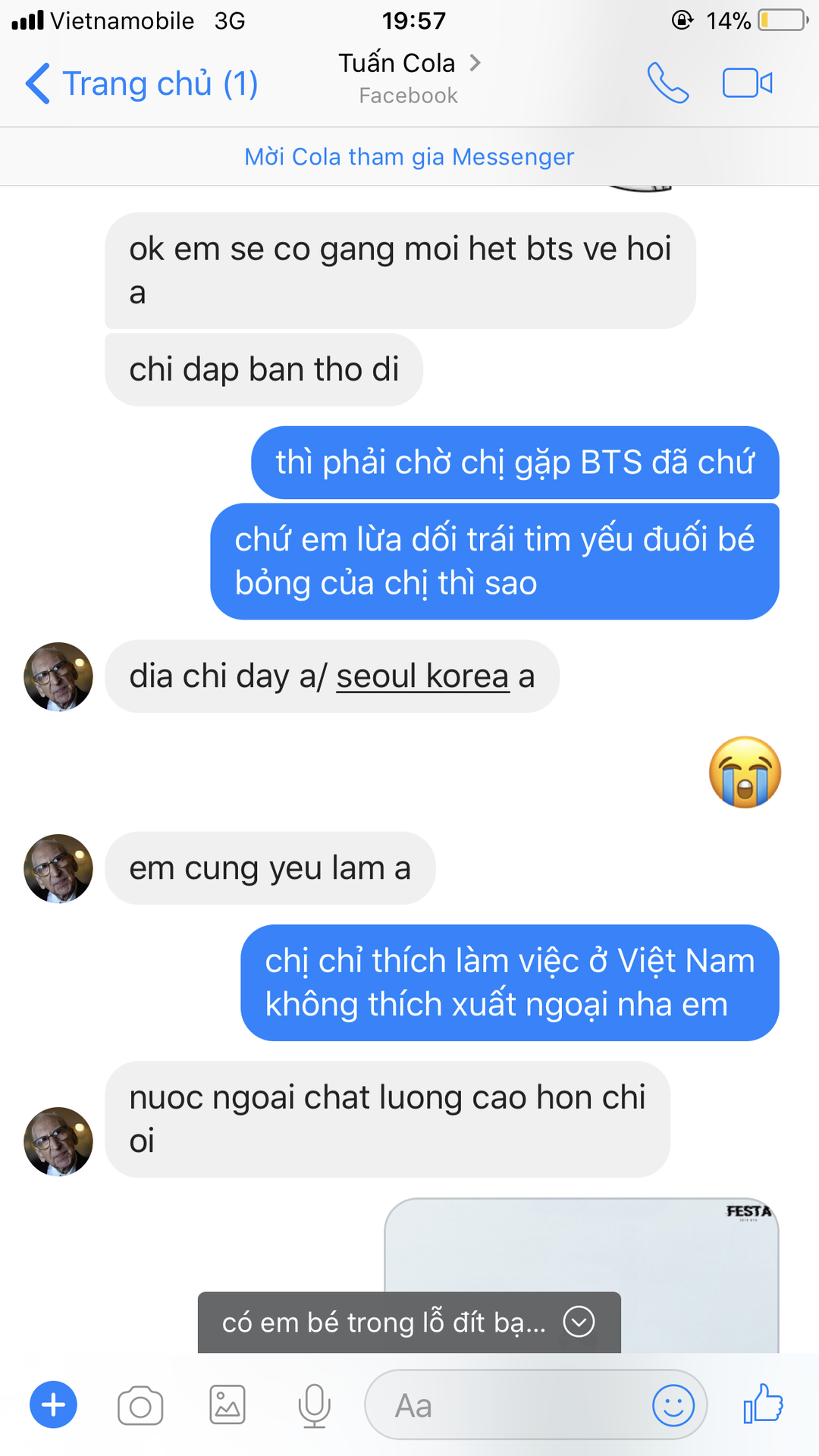Record a voice message with the microphone
Viewport: 819px width, 1456px height.
[x=314, y=1406]
